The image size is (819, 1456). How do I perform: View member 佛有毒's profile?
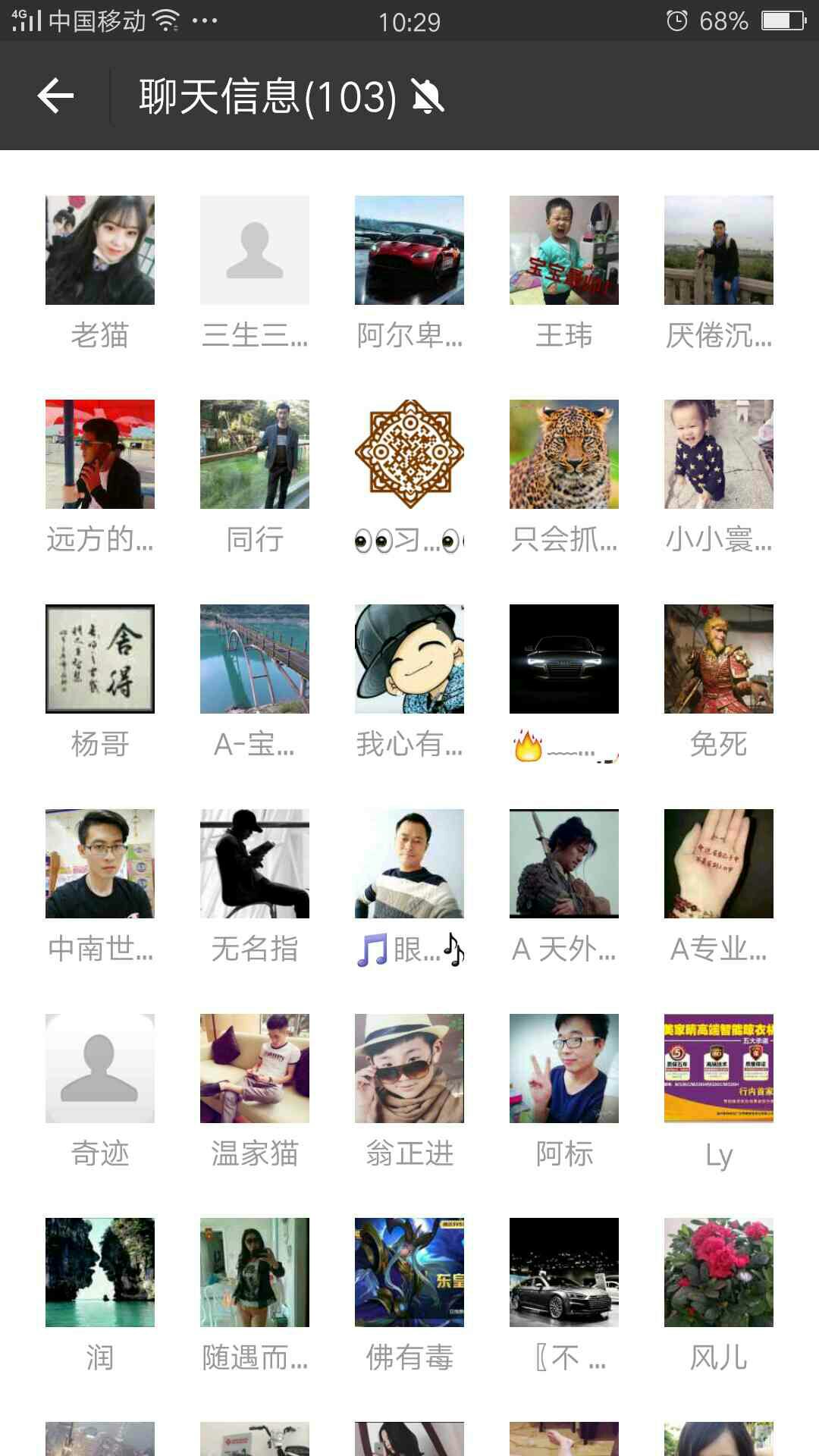tap(409, 1272)
